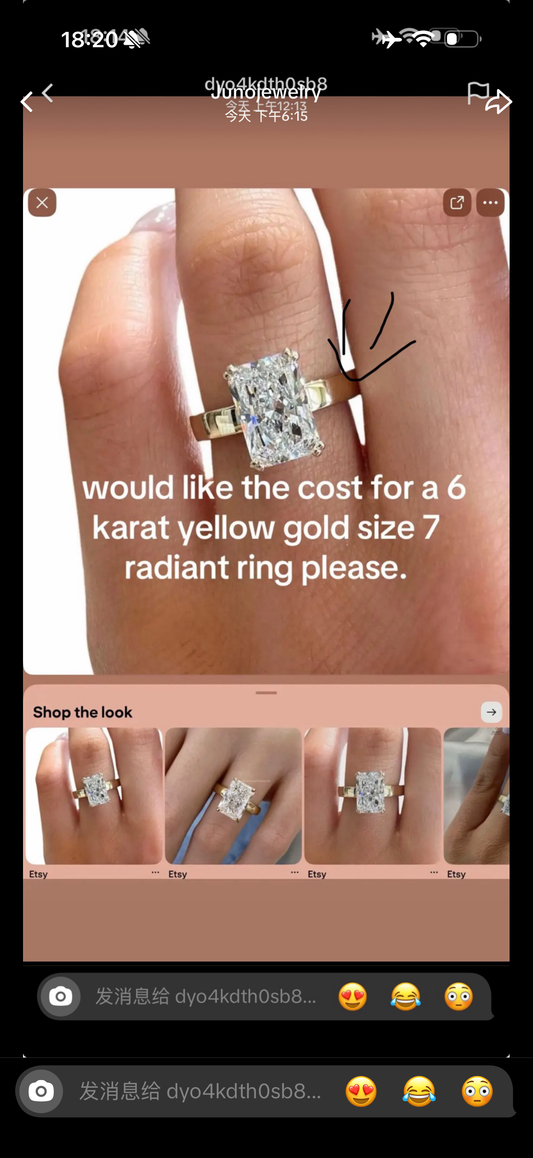Send flushed emoji from the bottommost bar

pos(477,1092)
